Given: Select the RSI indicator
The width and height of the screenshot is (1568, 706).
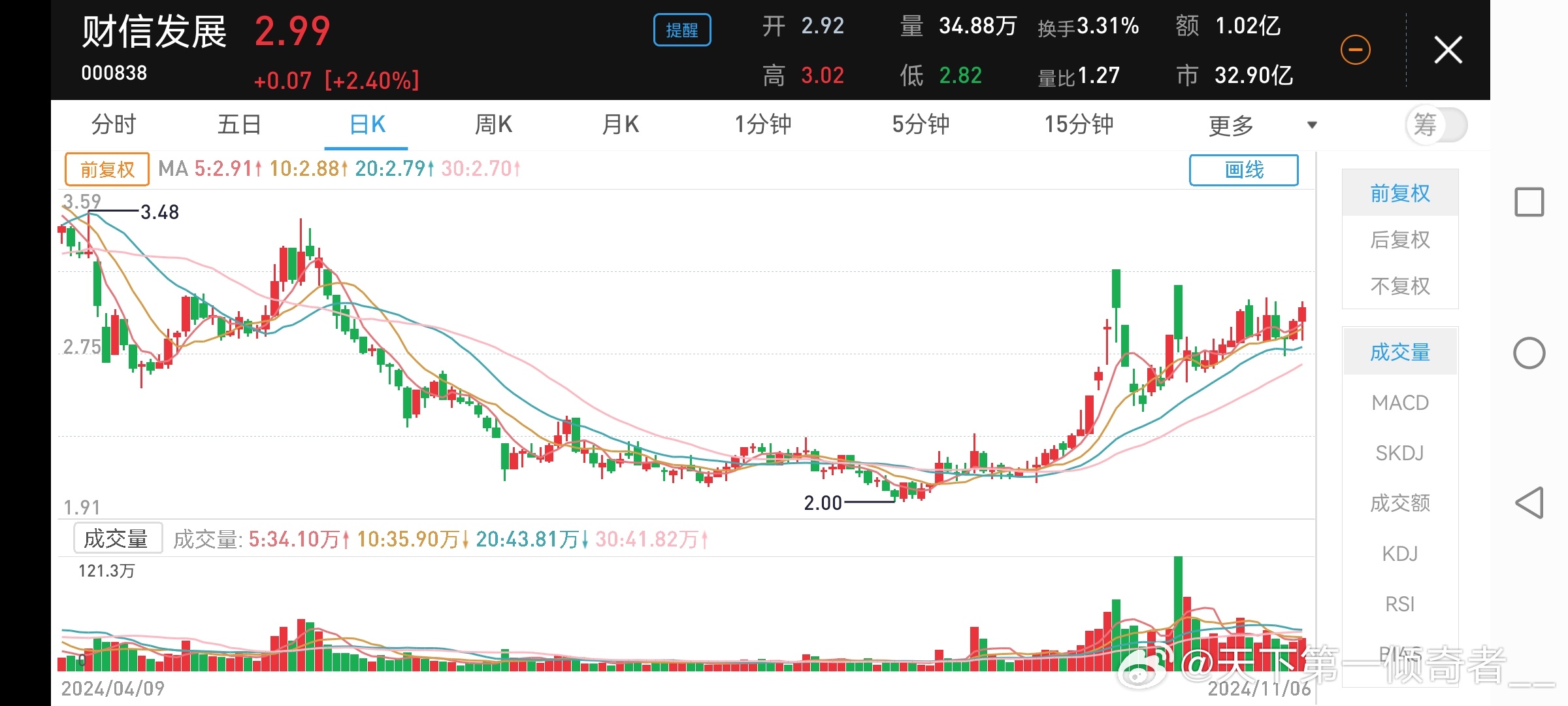Looking at the screenshot, I should tap(1399, 604).
